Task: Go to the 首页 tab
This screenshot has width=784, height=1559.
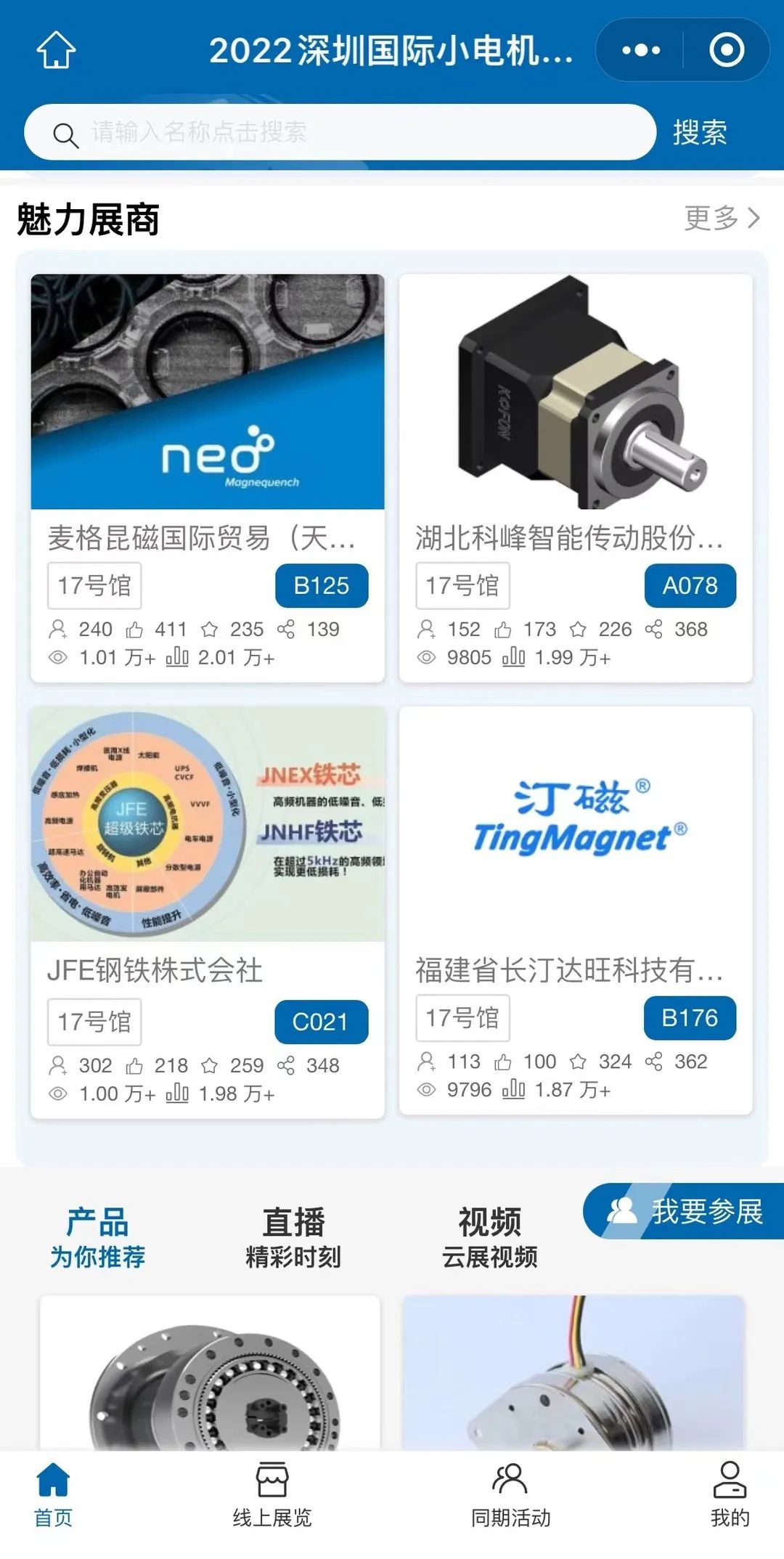Action: click(x=53, y=1496)
